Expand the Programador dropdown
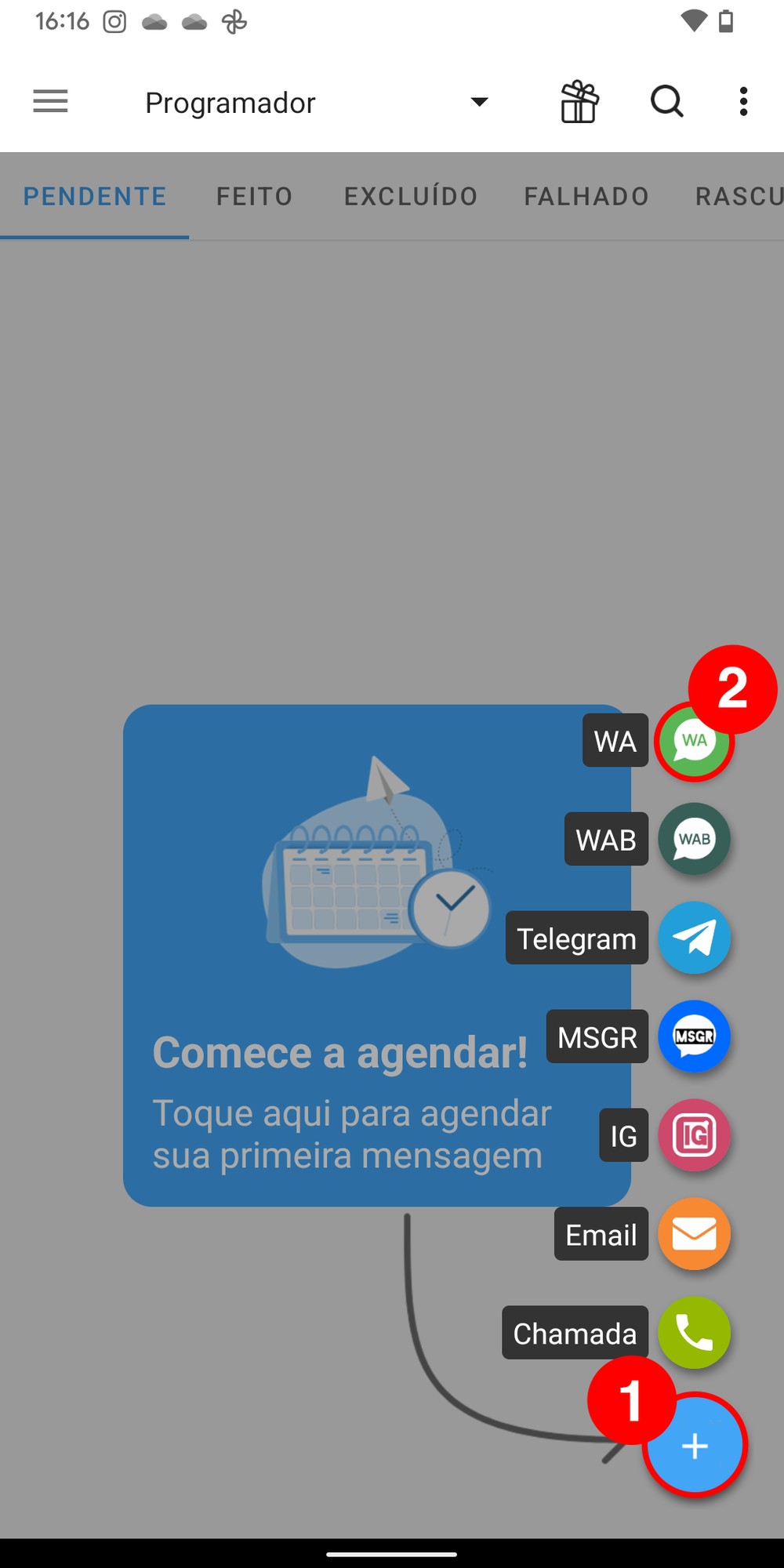This screenshot has width=784, height=1568. click(478, 102)
